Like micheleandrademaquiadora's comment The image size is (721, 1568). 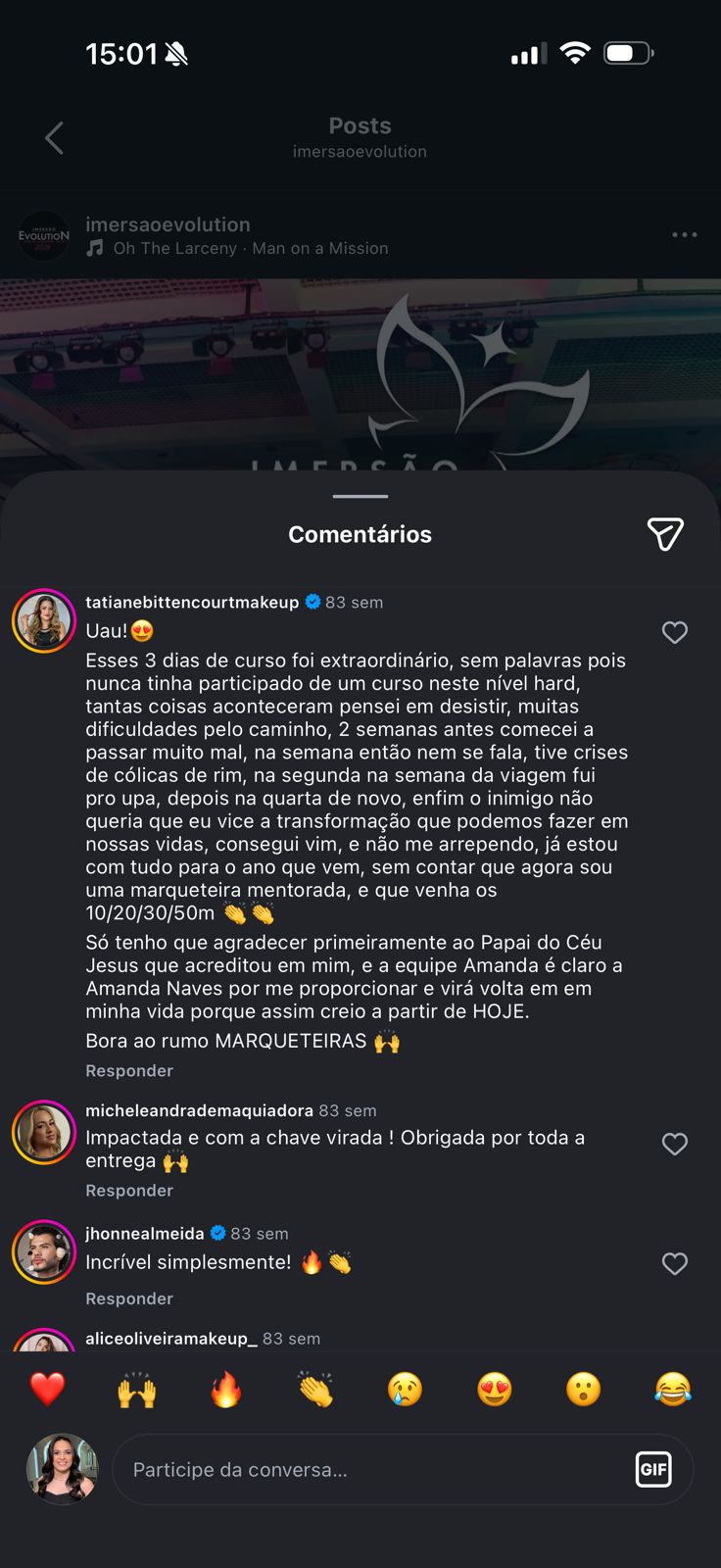675,1144
